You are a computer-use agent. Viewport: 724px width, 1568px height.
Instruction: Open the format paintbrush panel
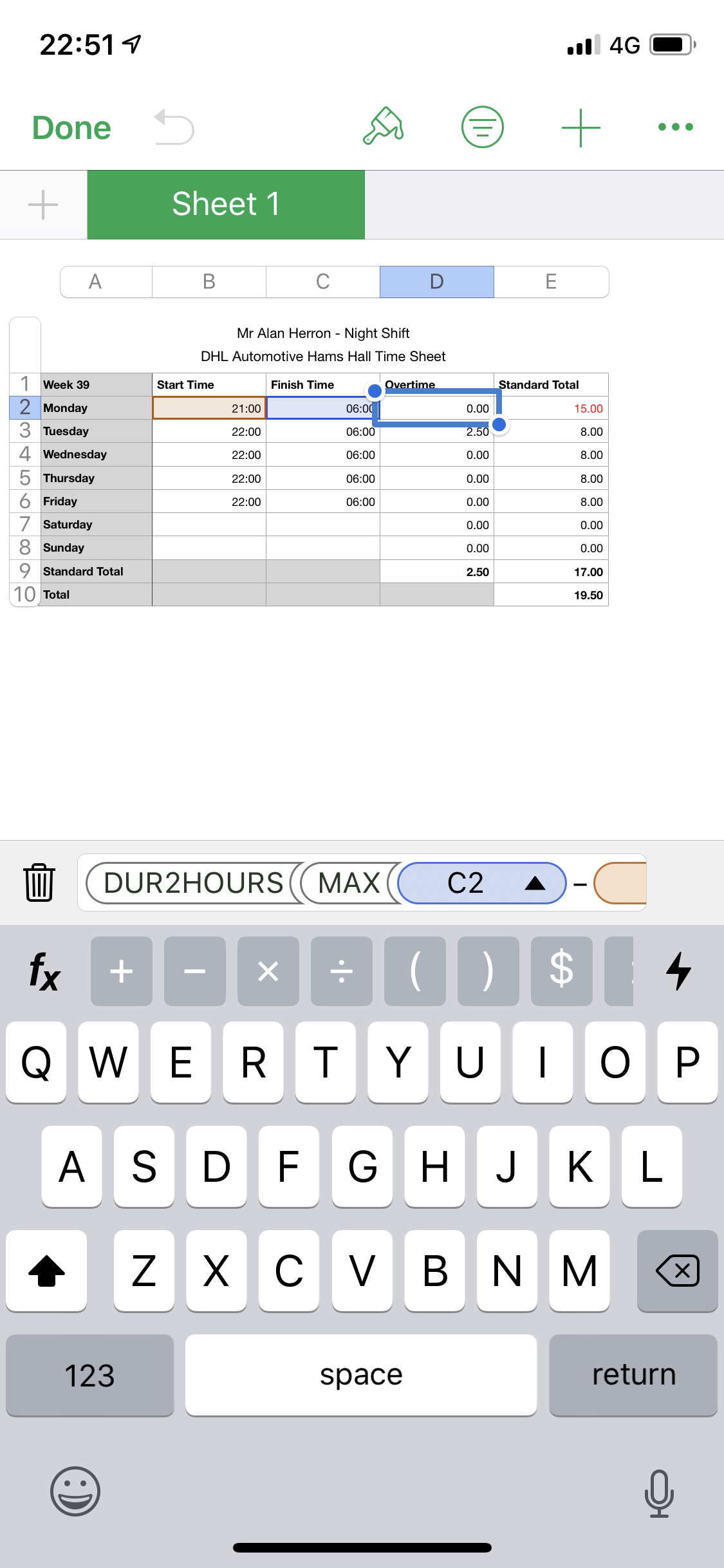[x=384, y=126]
